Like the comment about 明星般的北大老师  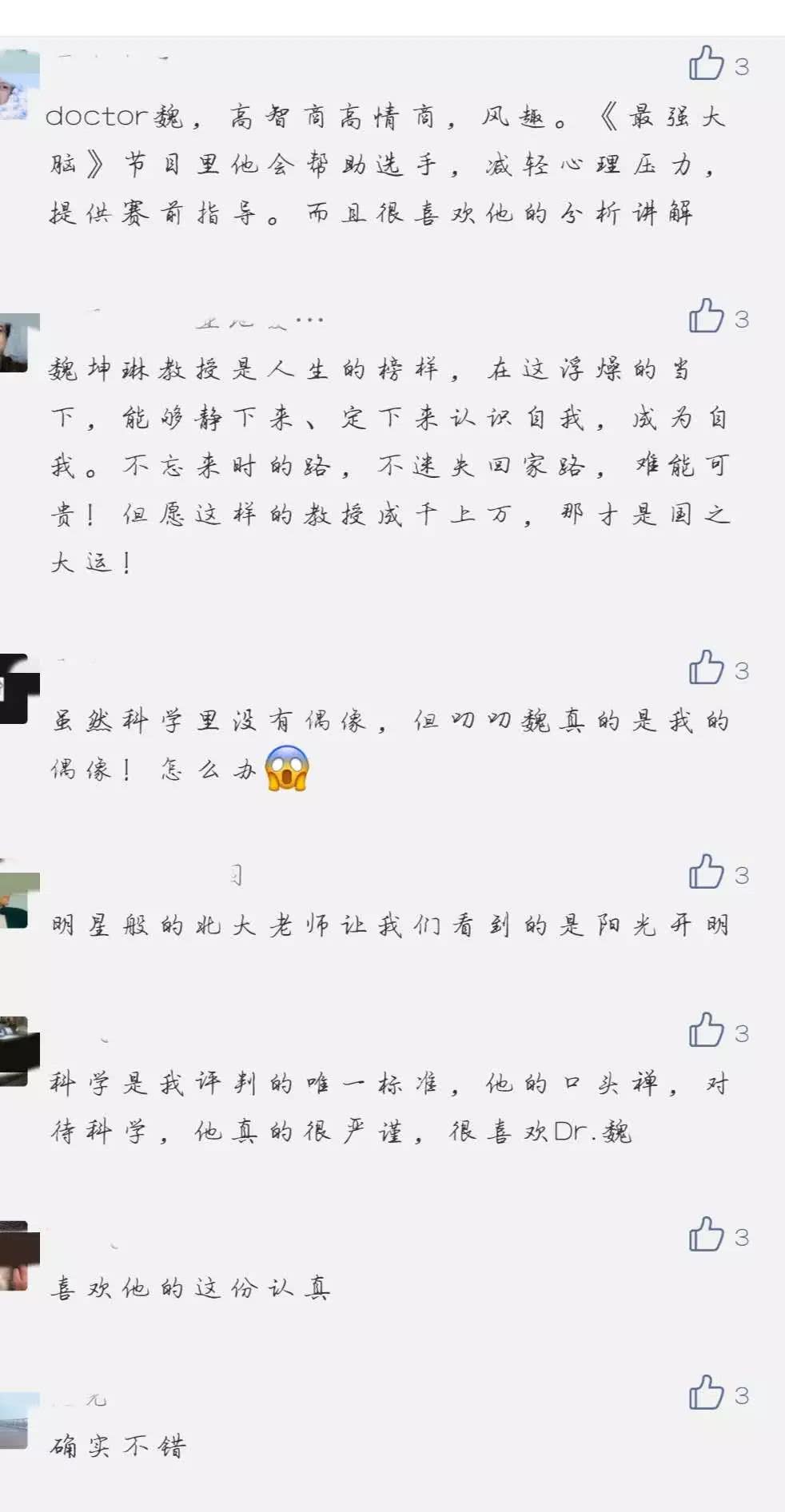pos(707,873)
